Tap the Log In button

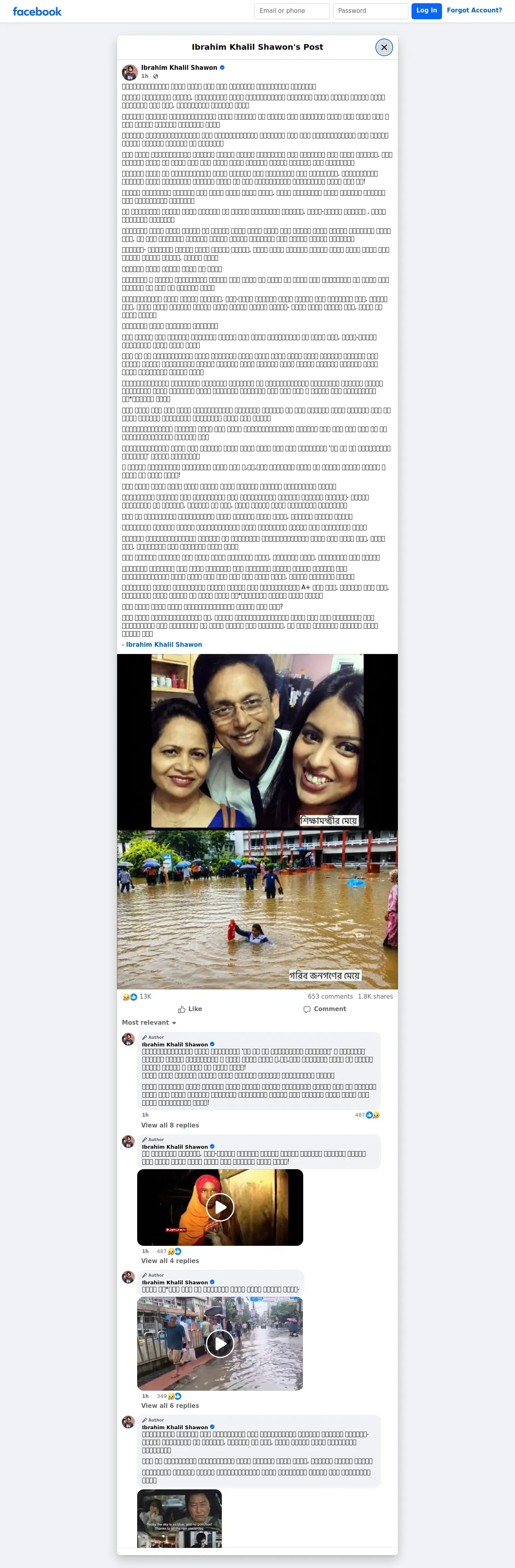426,11
